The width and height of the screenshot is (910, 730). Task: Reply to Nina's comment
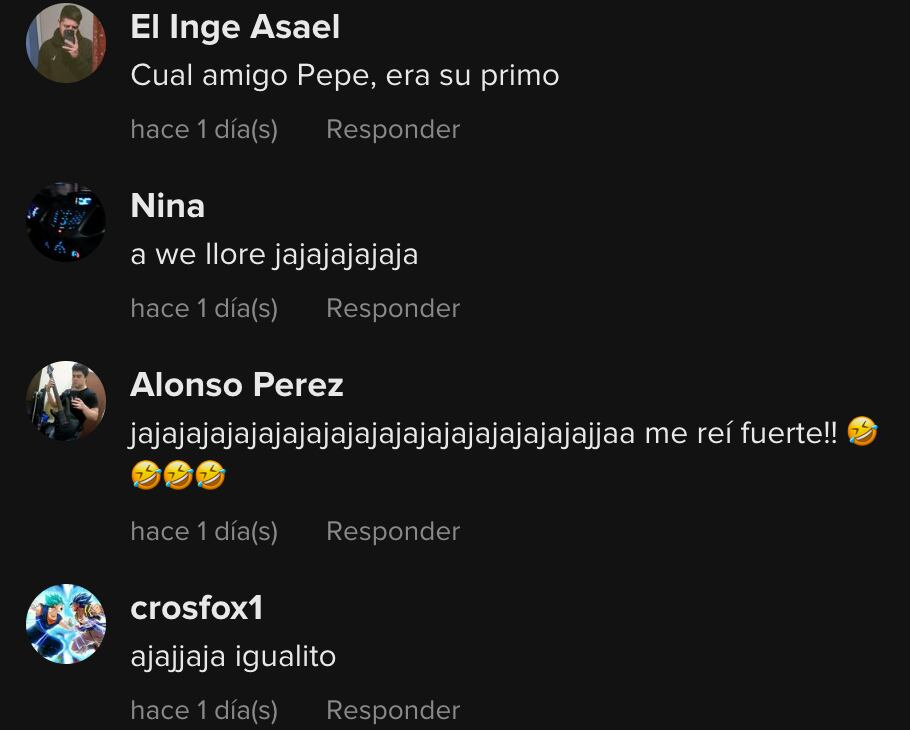(x=392, y=309)
